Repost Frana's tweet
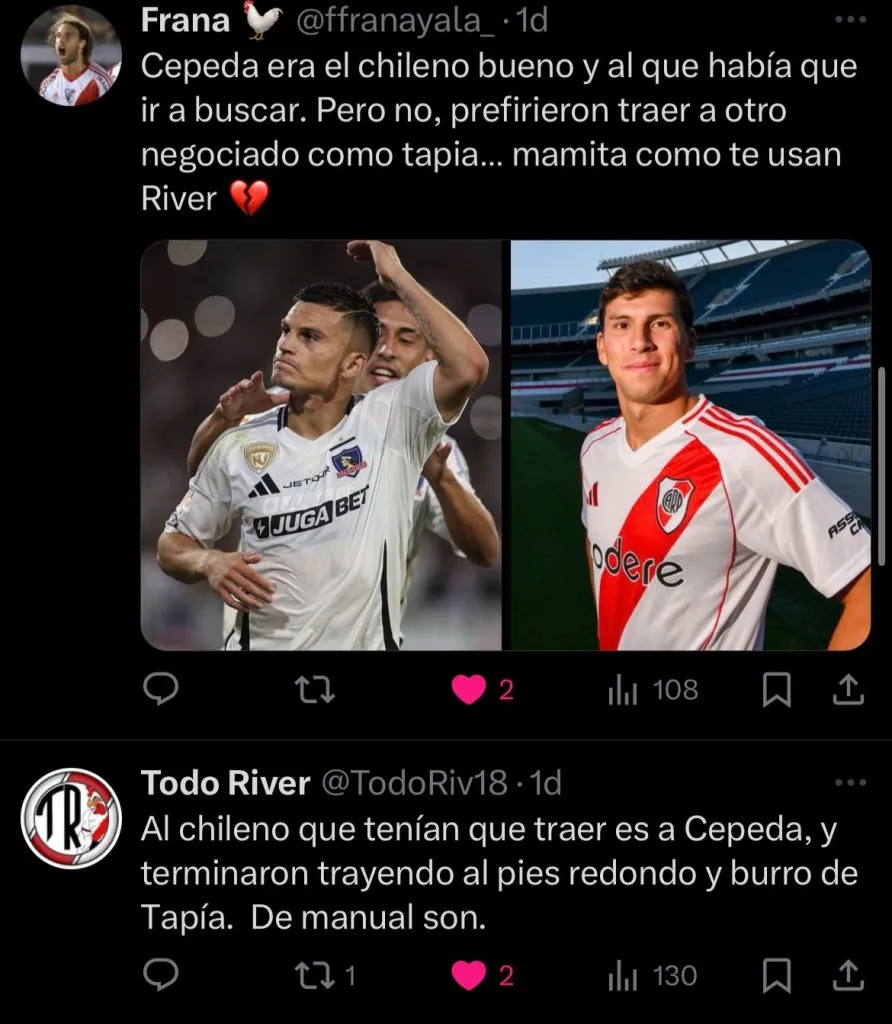The height and width of the screenshot is (1024, 892). click(x=316, y=689)
